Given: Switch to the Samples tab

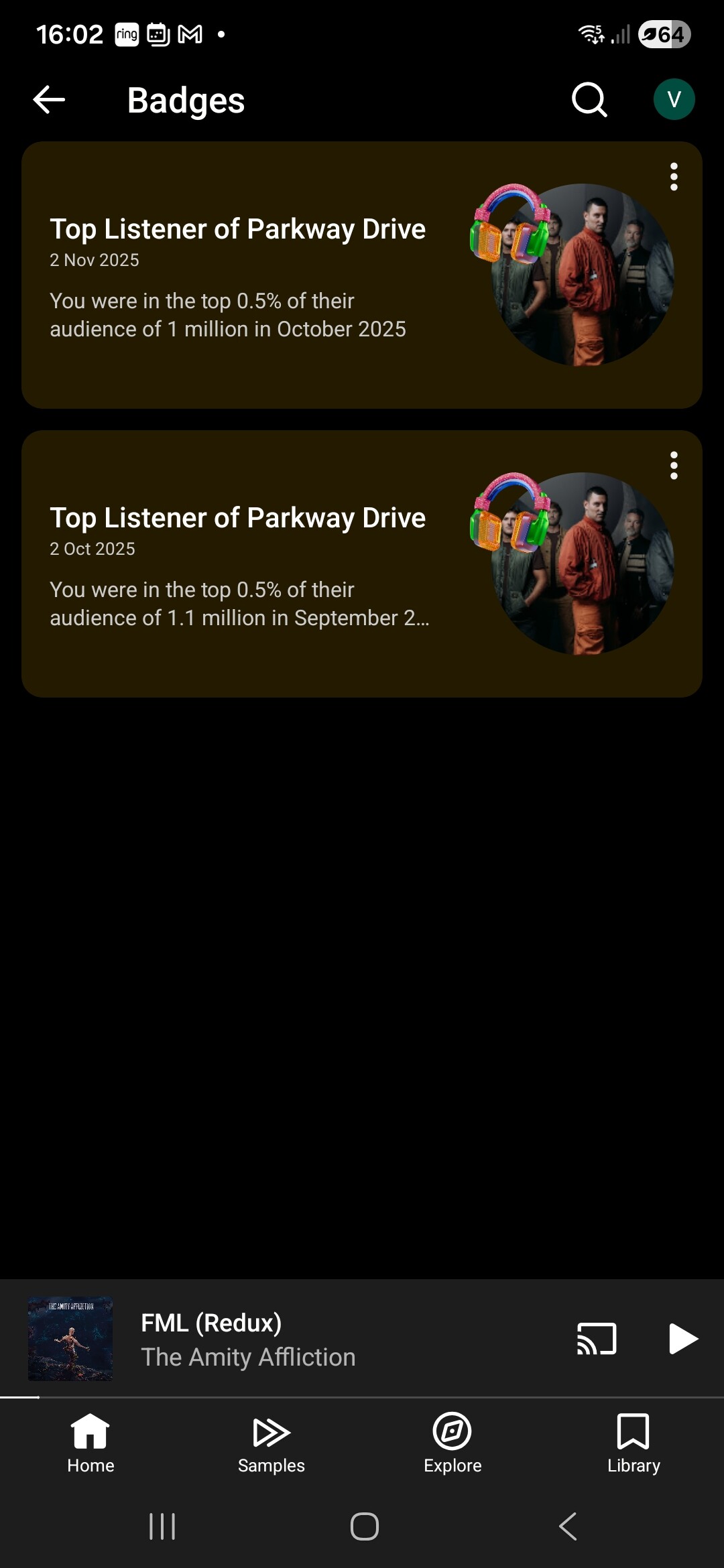Looking at the screenshot, I should tap(271, 1444).
